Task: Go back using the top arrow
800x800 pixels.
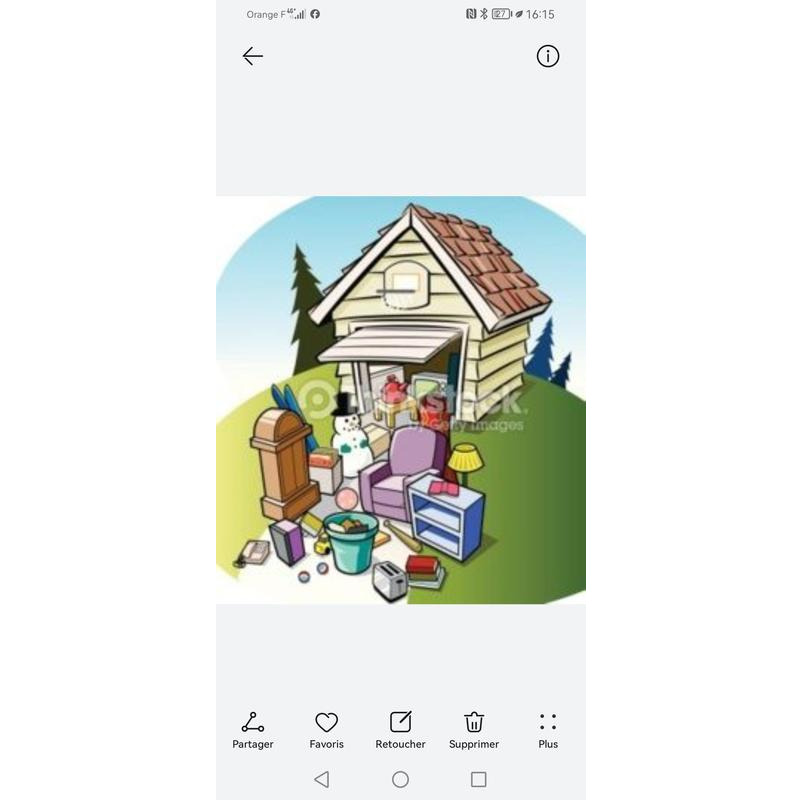Action: pyautogui.click(x=253, y=57)
